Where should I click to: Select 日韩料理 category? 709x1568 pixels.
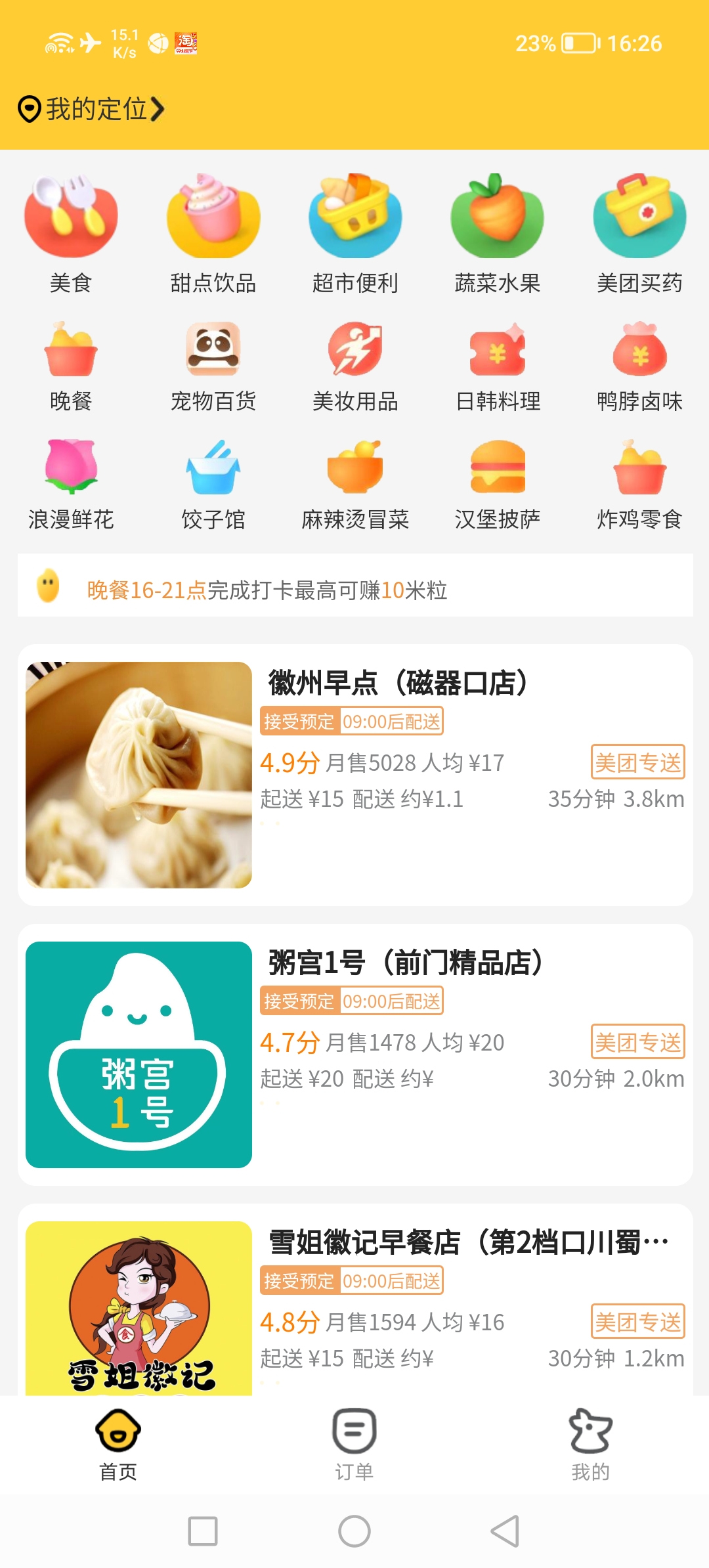point(498,366)
